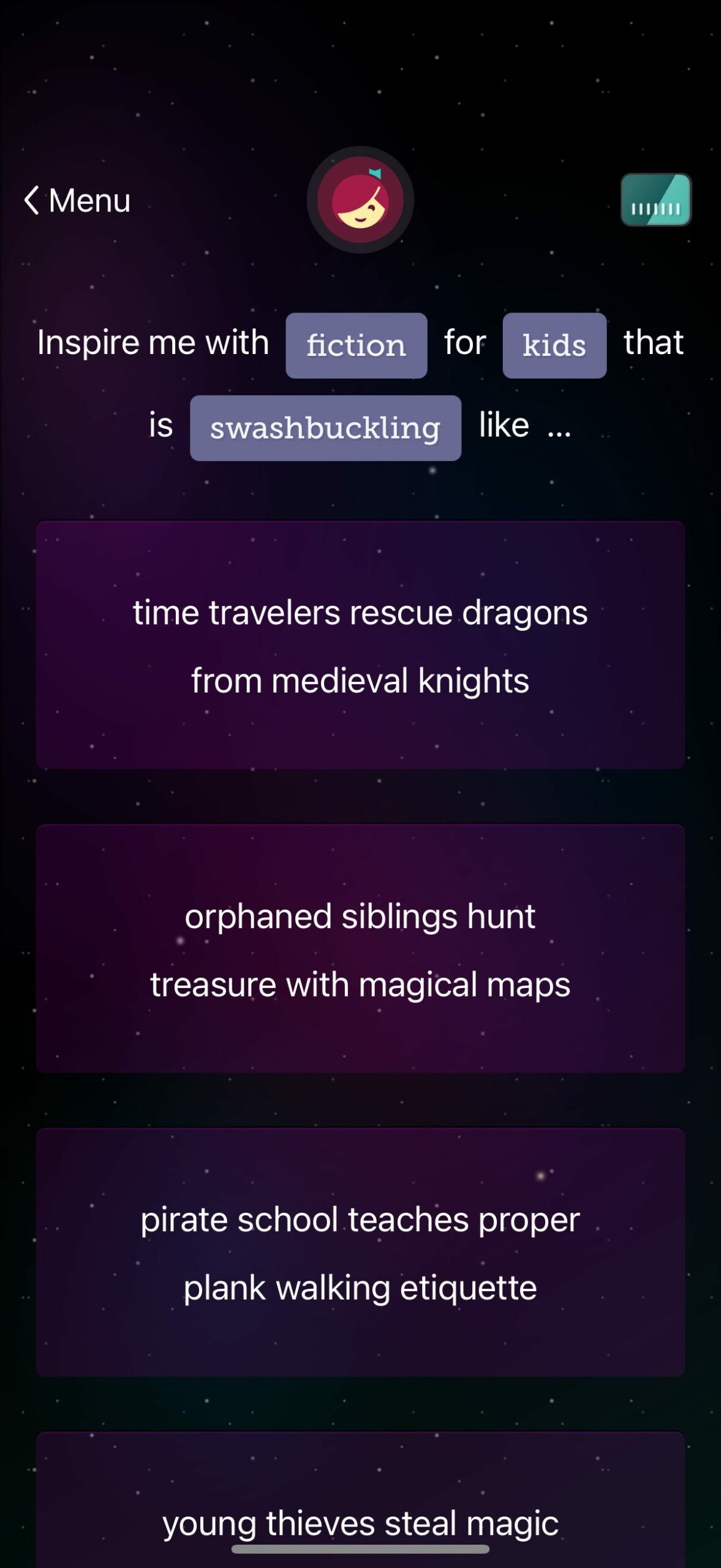Select 'time travelers rescue dragons' inspiration
The width and height of the screenshot is (721, 1568).
(x=360, y=644)
